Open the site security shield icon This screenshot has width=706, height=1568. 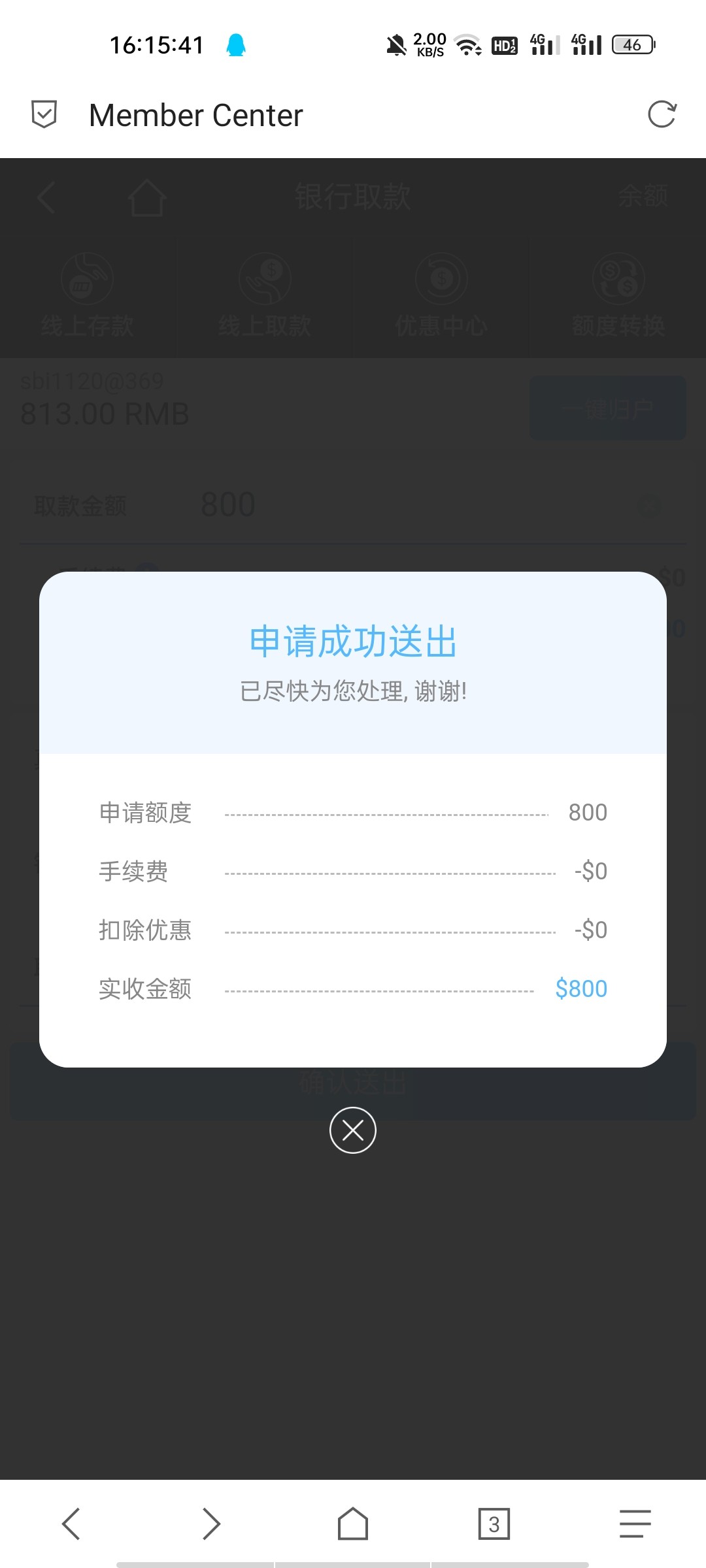coord(44,114)
